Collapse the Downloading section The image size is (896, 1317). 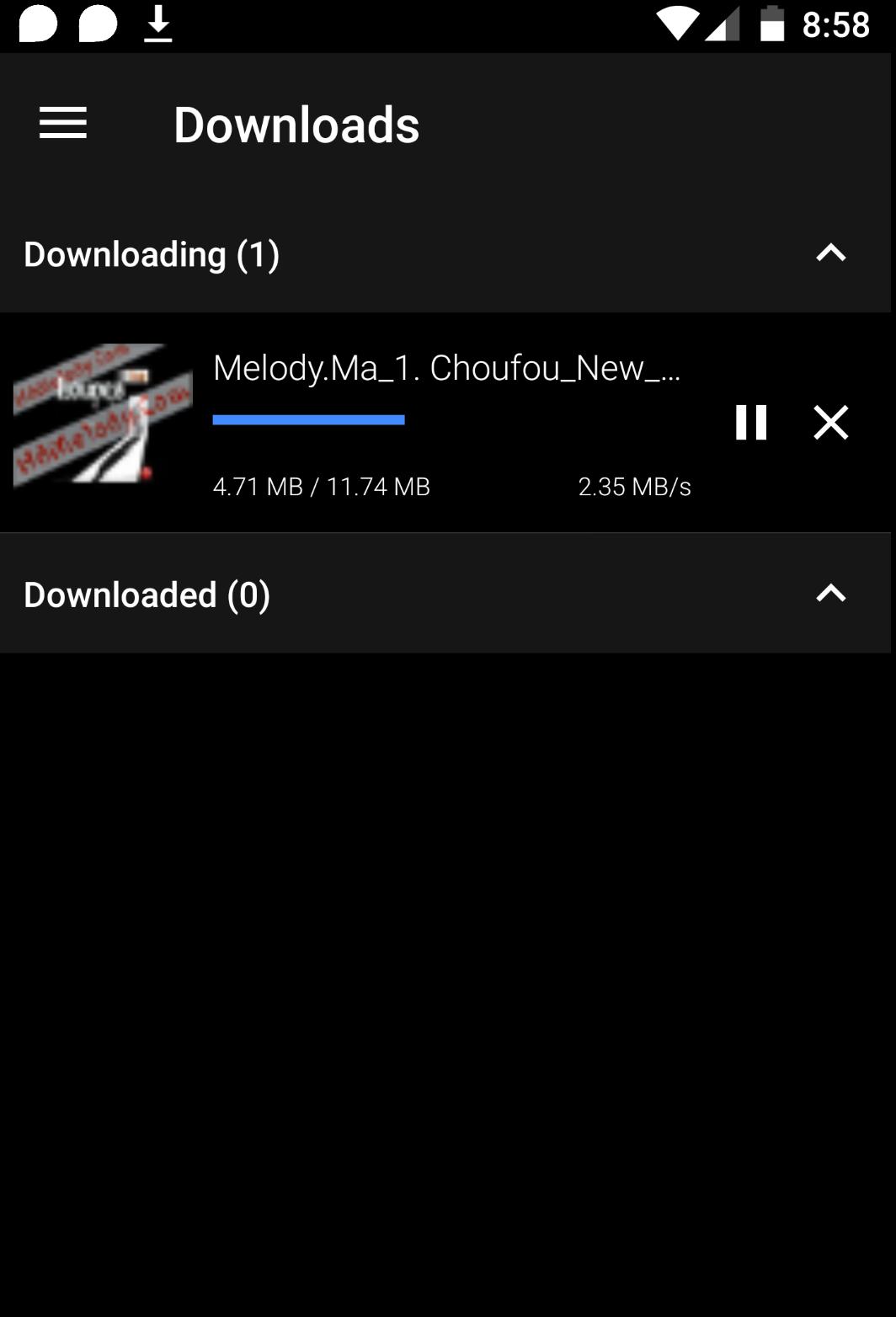(830, 253)
